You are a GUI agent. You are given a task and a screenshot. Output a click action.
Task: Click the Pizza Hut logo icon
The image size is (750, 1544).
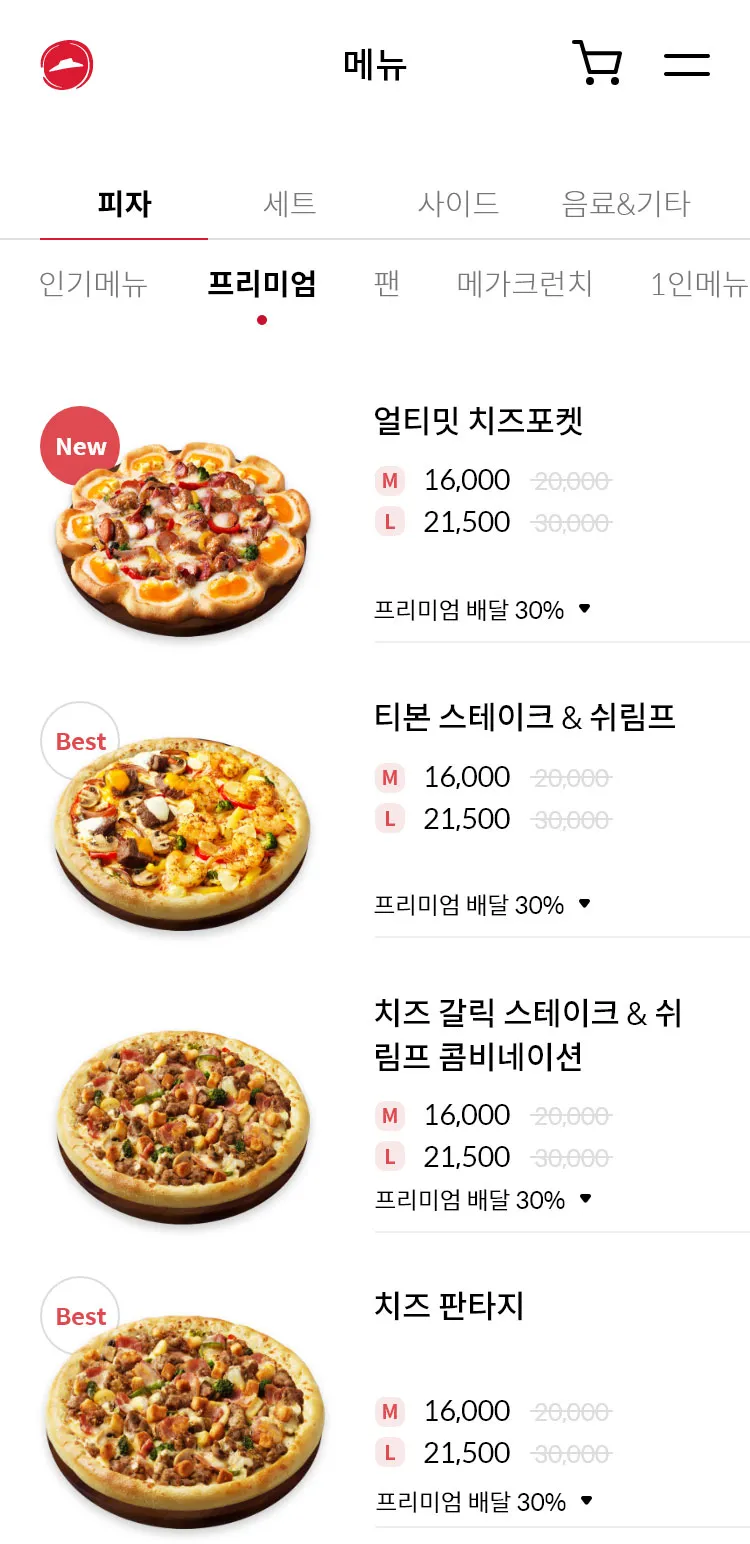coord(66,63)
